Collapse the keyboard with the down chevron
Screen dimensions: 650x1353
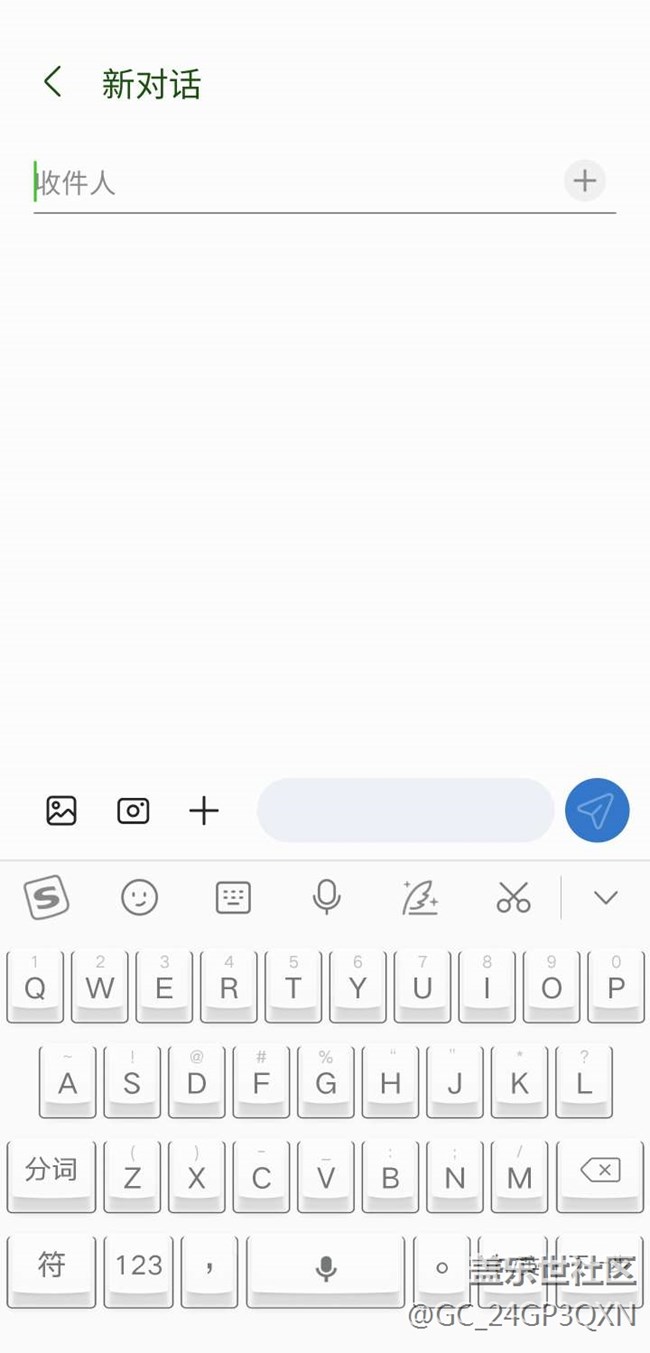tap(606, 897)
